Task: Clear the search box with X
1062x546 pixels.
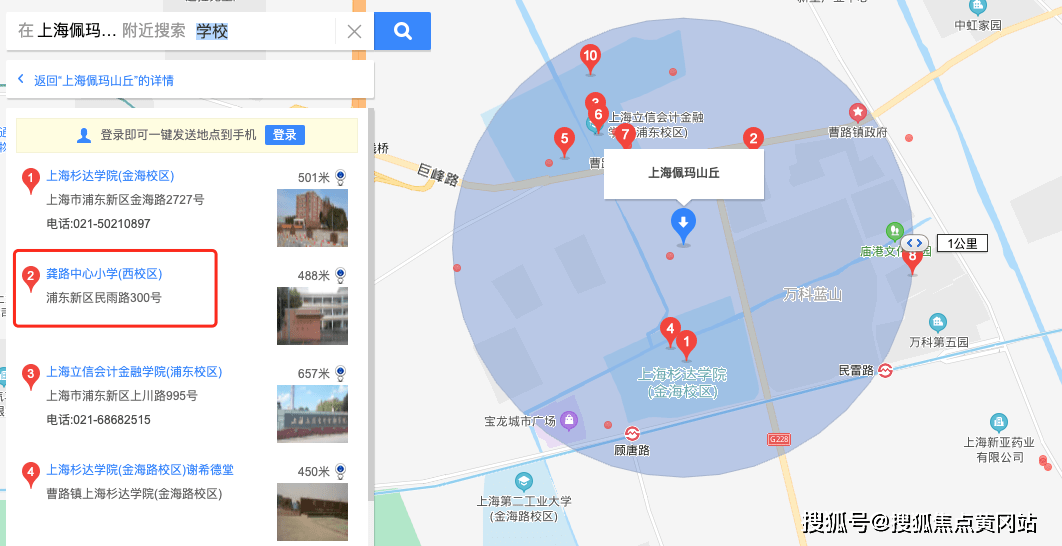Action: click(354, 31)
